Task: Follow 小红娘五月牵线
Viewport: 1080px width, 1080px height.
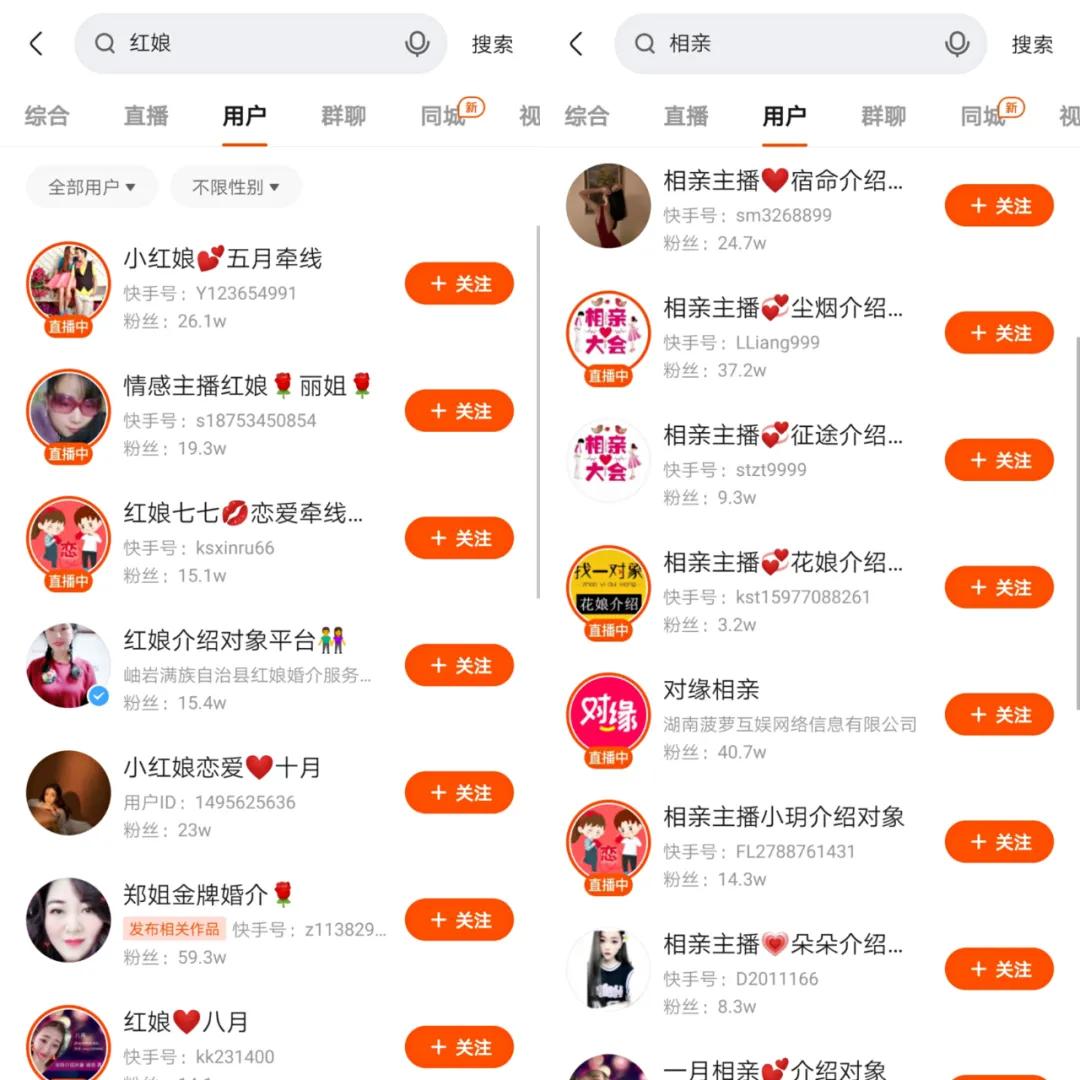Action: pyautogui.click(x=459, y=284)
